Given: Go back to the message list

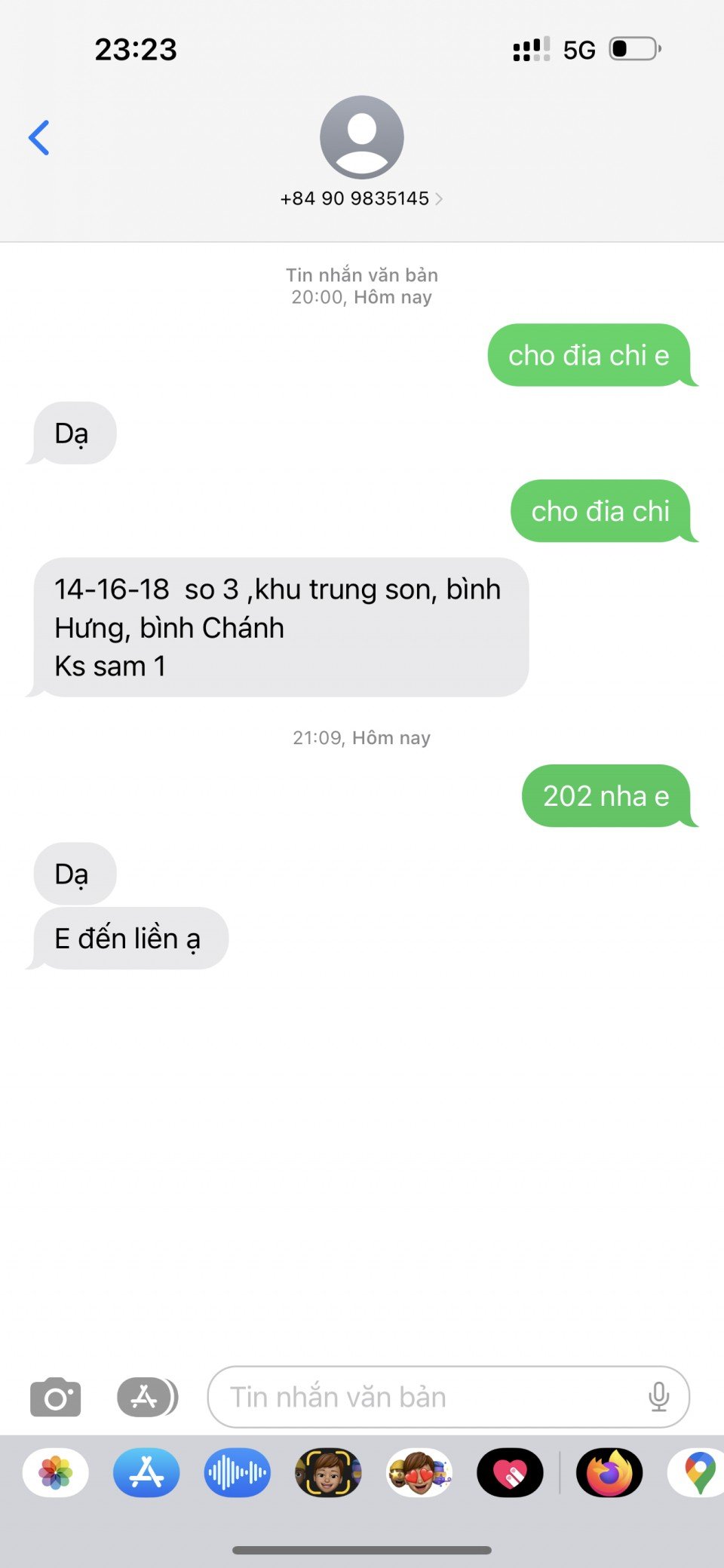Looking at the screenshot, I should tap(39, 138).
